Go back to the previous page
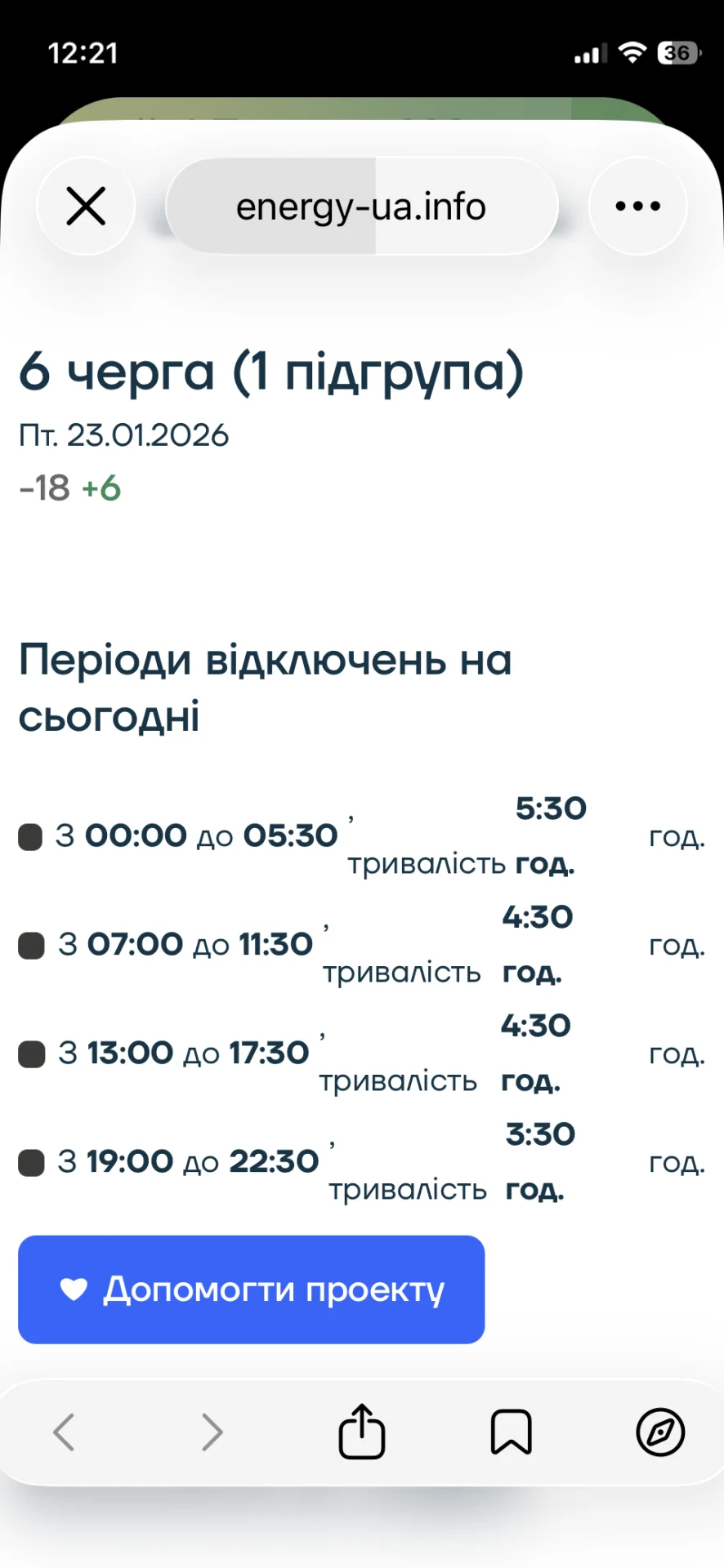The width and height of the screenshot is (724, 1568). pos(64,1432)
